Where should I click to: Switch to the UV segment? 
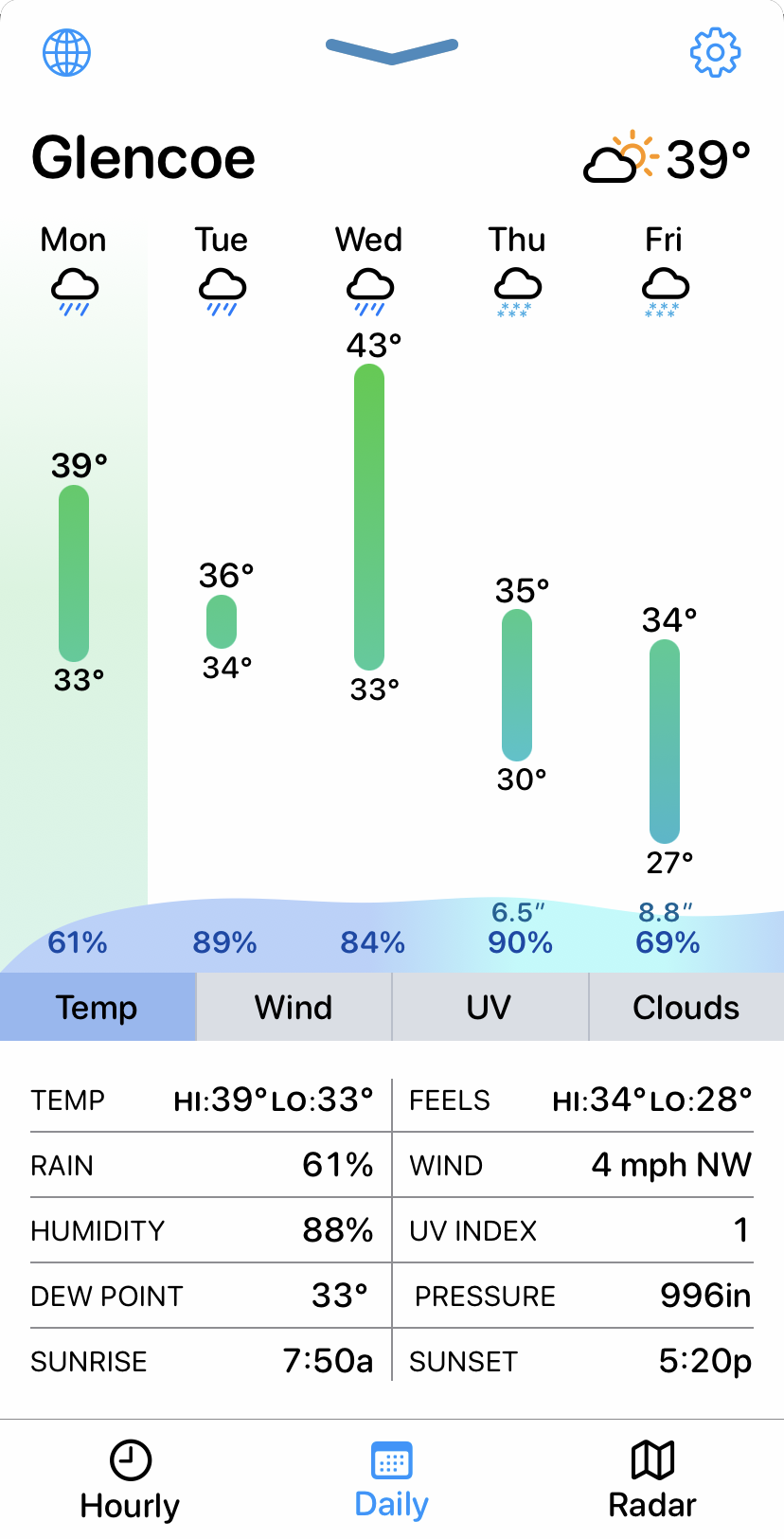coord(490,1007)
